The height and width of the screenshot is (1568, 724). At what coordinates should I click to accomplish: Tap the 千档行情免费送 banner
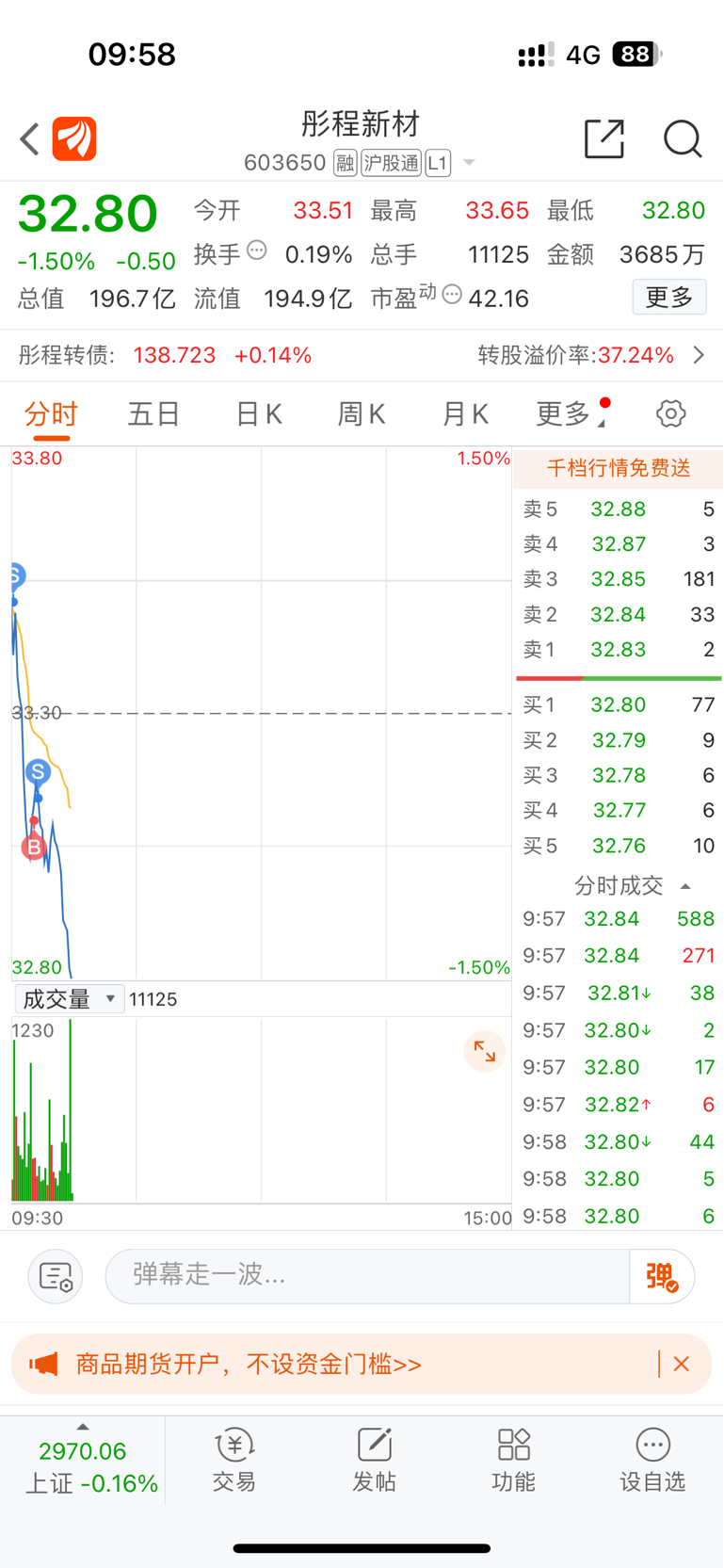(619, 468)
